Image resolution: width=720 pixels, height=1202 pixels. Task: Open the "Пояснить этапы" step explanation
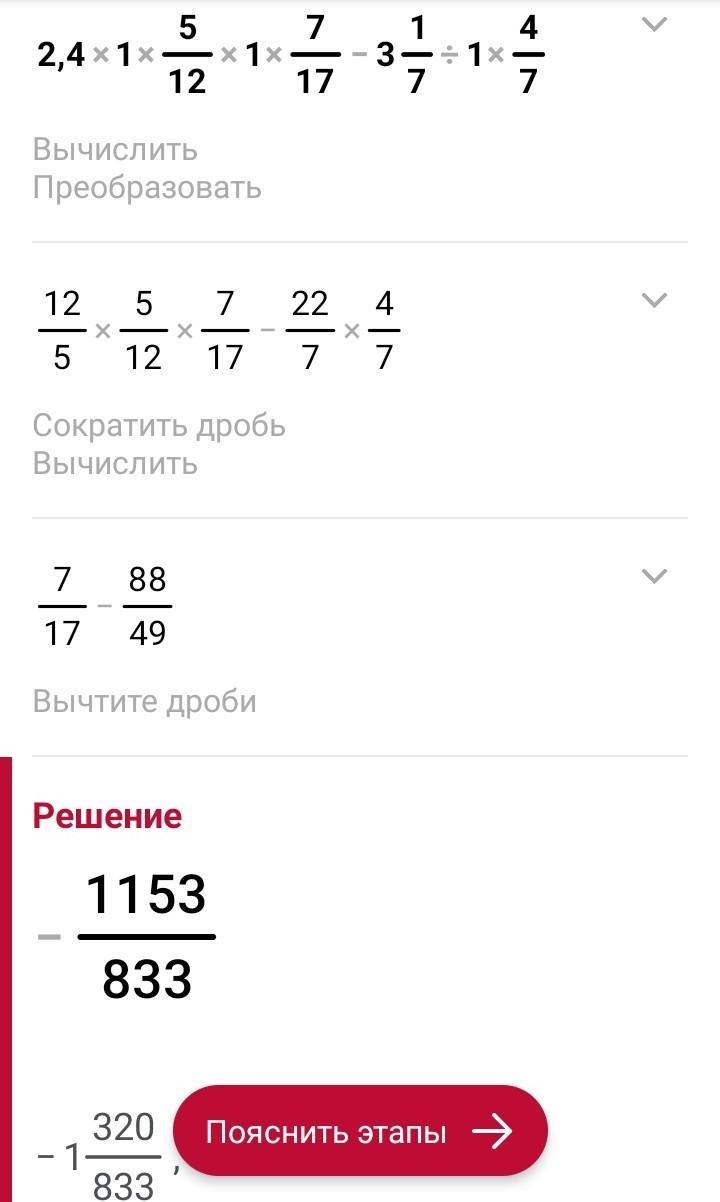coord(360,1131)
